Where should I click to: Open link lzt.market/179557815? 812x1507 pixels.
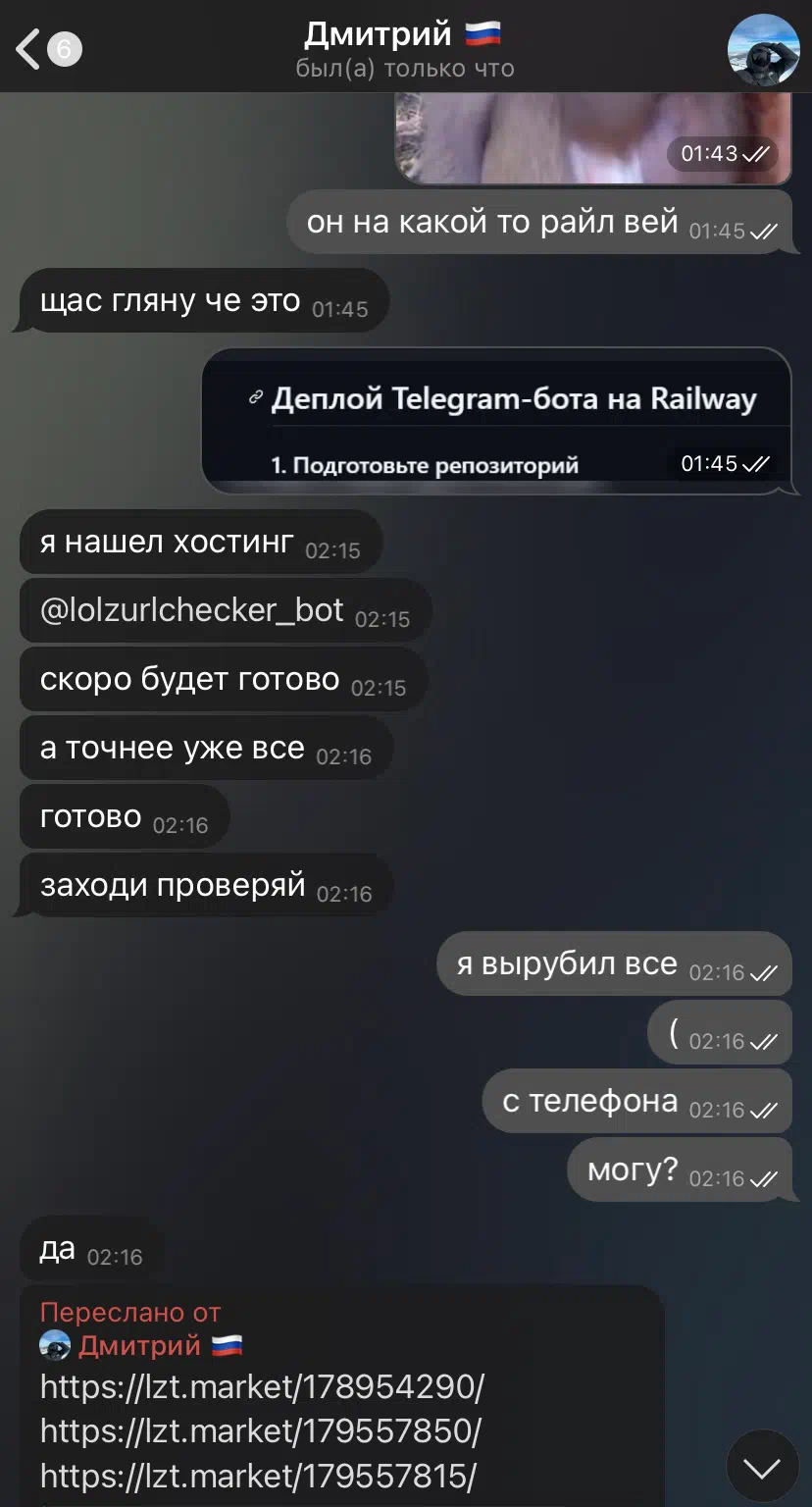[259, 1476]
